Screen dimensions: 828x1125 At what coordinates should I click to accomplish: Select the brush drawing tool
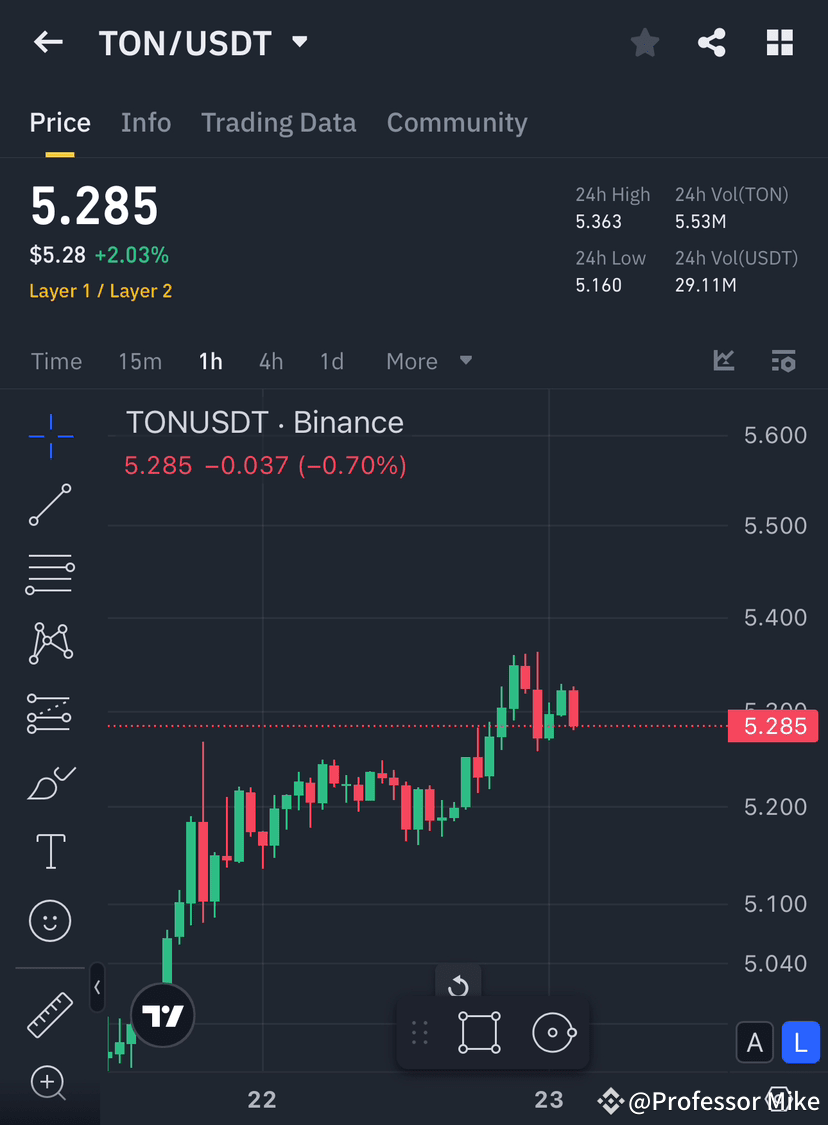pos(50,782)
